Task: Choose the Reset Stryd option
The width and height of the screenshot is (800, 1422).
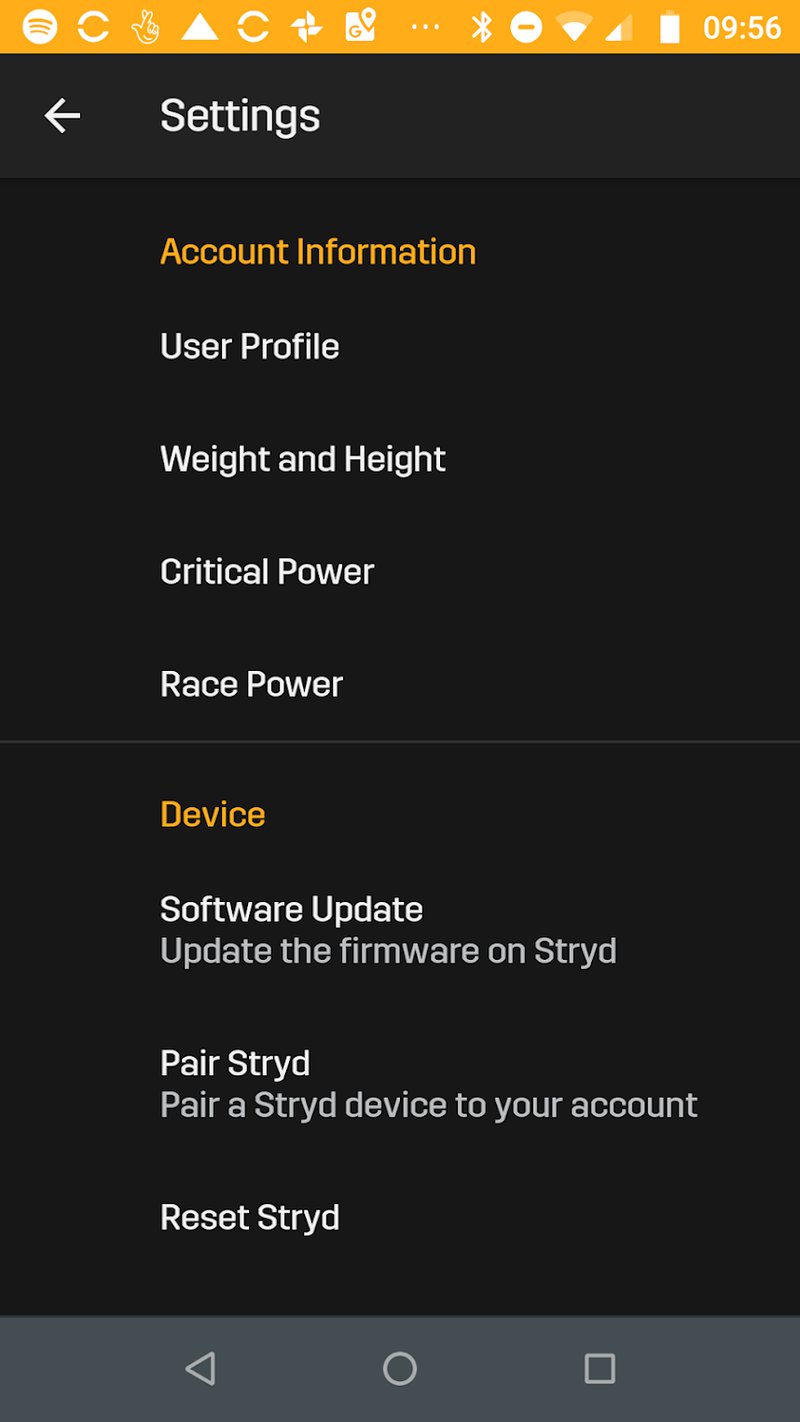Action: (250, 1217)
